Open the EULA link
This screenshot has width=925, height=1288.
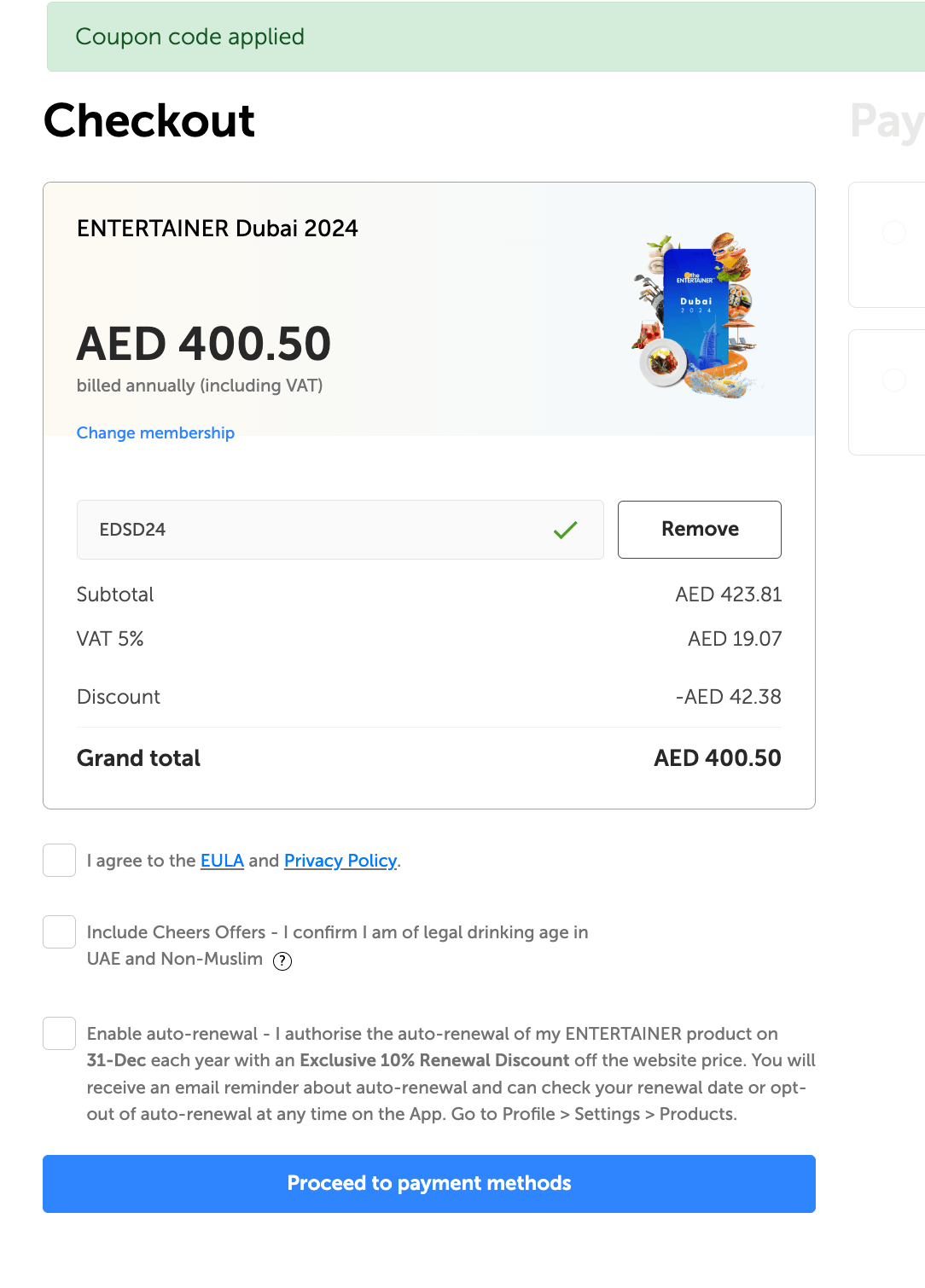pyautogui.click(x=222, y=861)
